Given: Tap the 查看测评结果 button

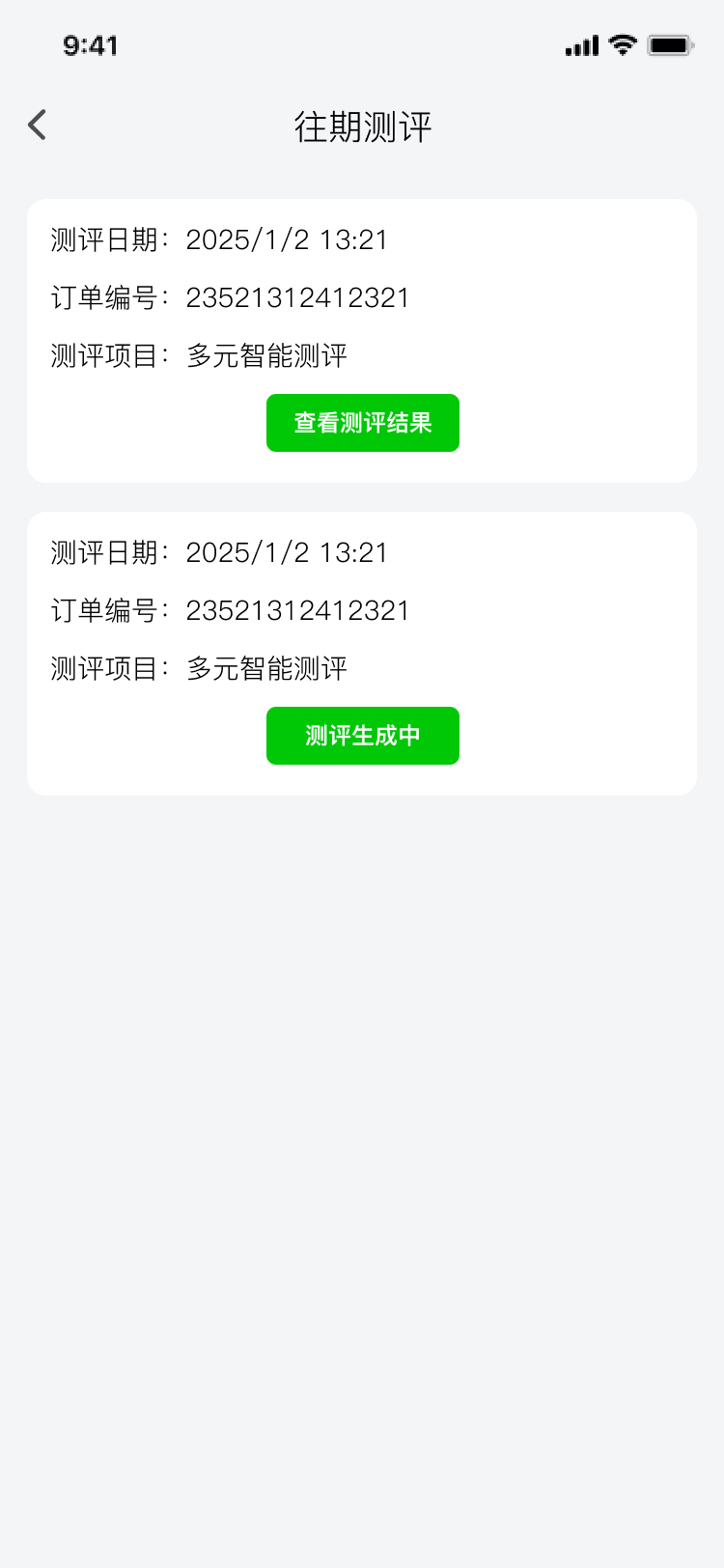Looking at the screenshot, I should click(362, 423).
